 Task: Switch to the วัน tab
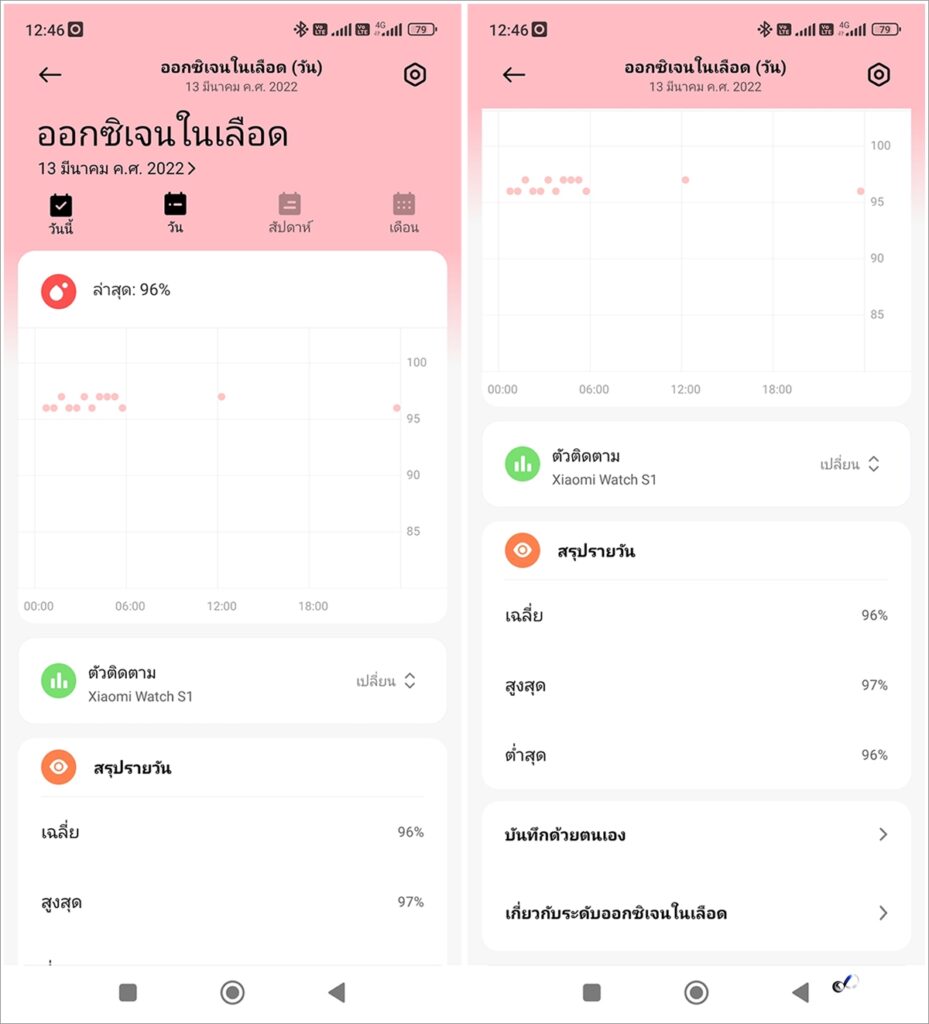tap(175, 214)
